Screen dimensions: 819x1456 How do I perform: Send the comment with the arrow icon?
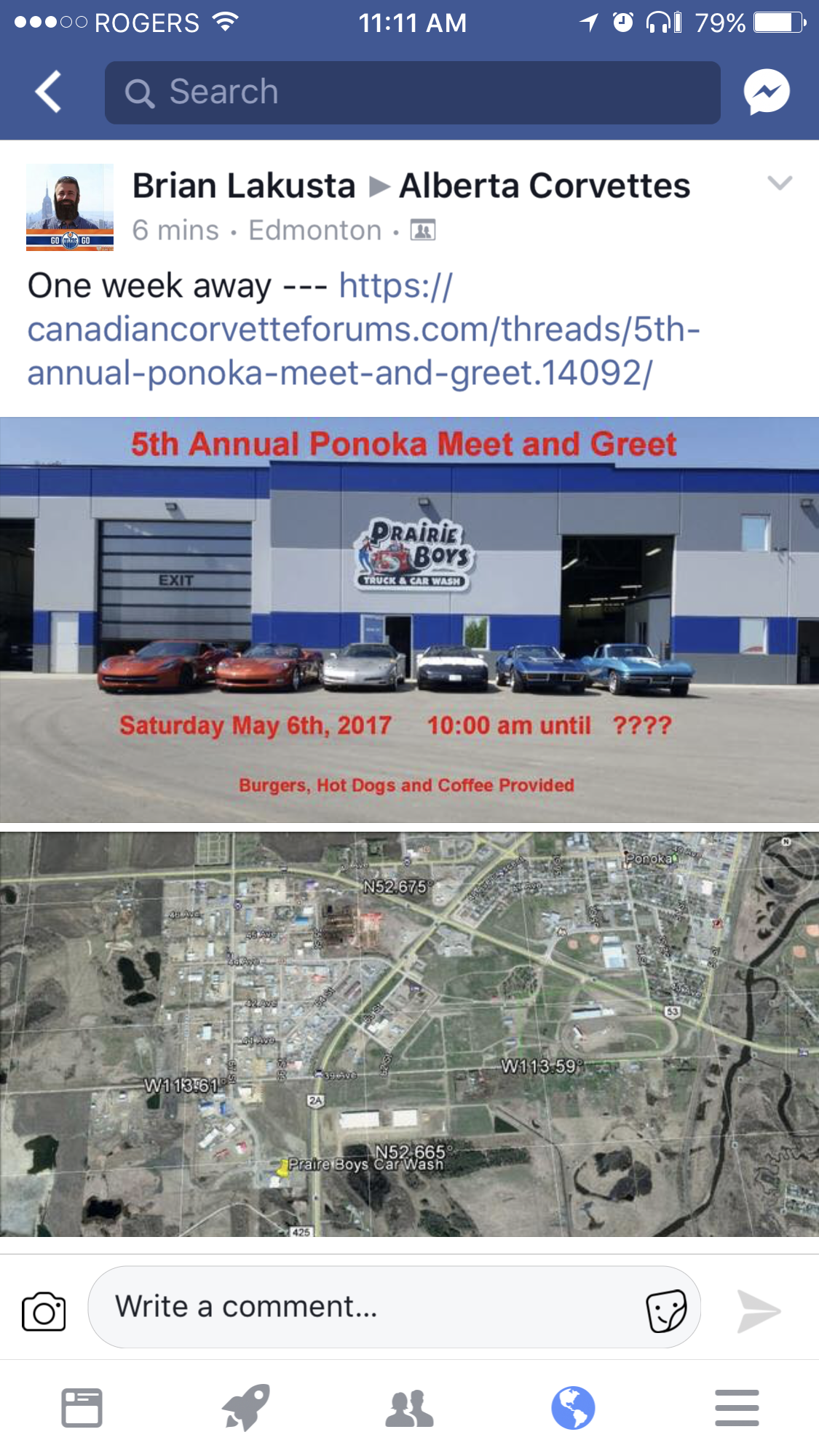[758, 1311]
